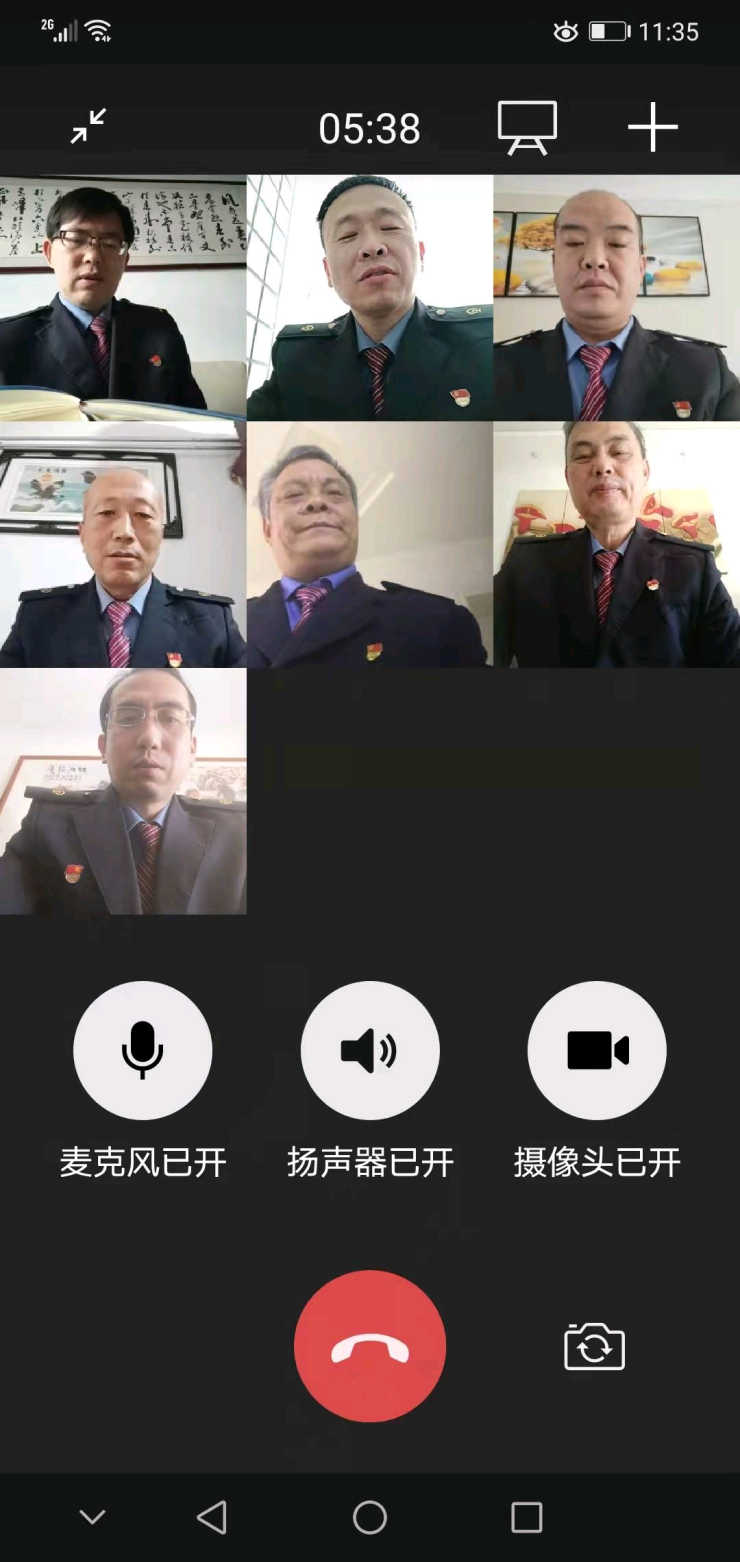Hang up the call

point(370,1346)
